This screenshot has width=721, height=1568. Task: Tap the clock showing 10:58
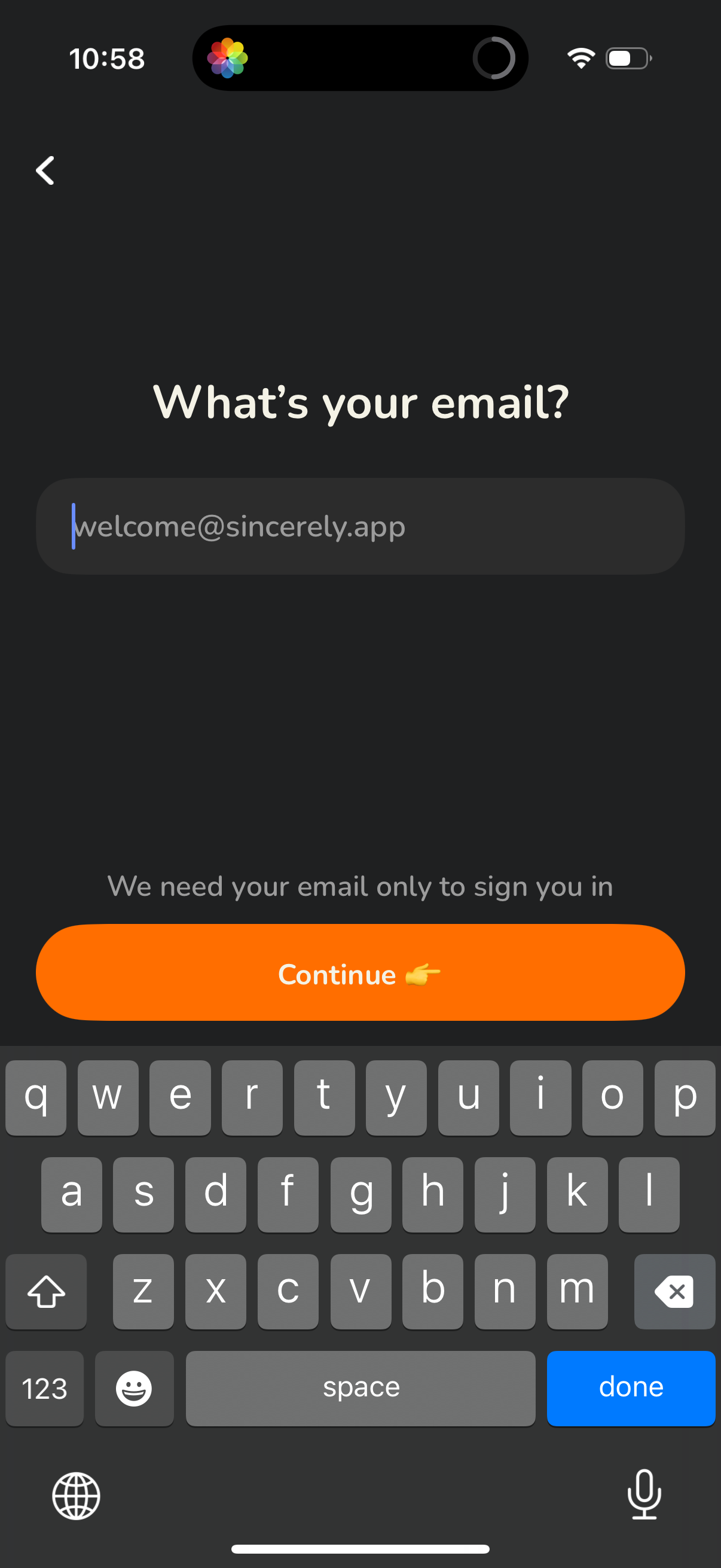[107, 58]
